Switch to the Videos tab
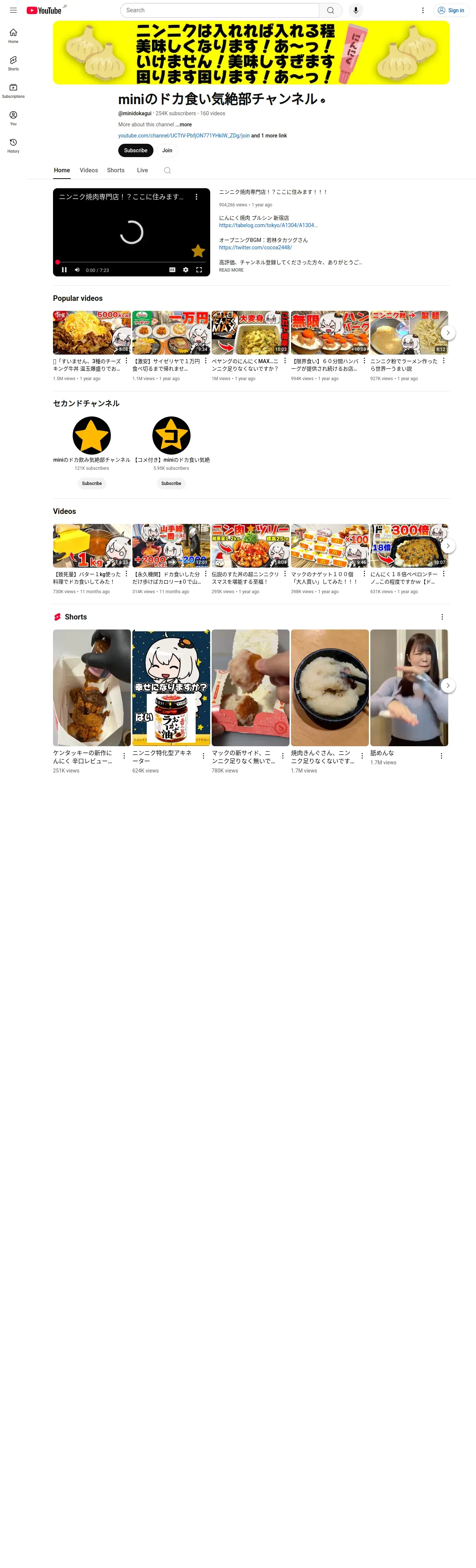 click(88, 170)
